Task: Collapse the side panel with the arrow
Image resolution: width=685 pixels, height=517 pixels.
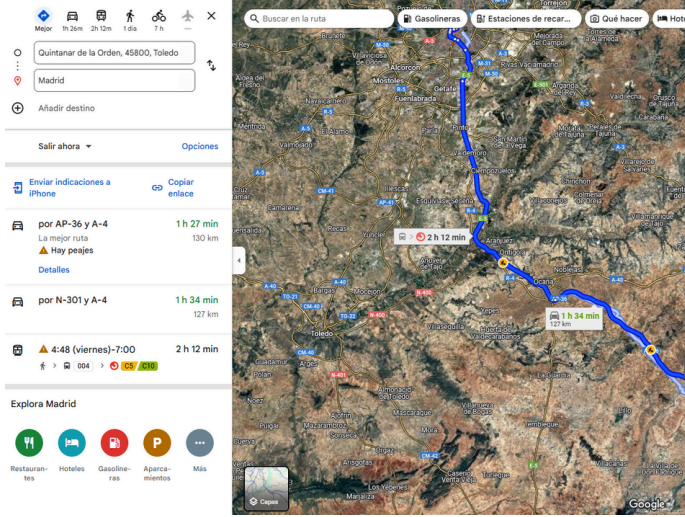Action: click(239, 259)
